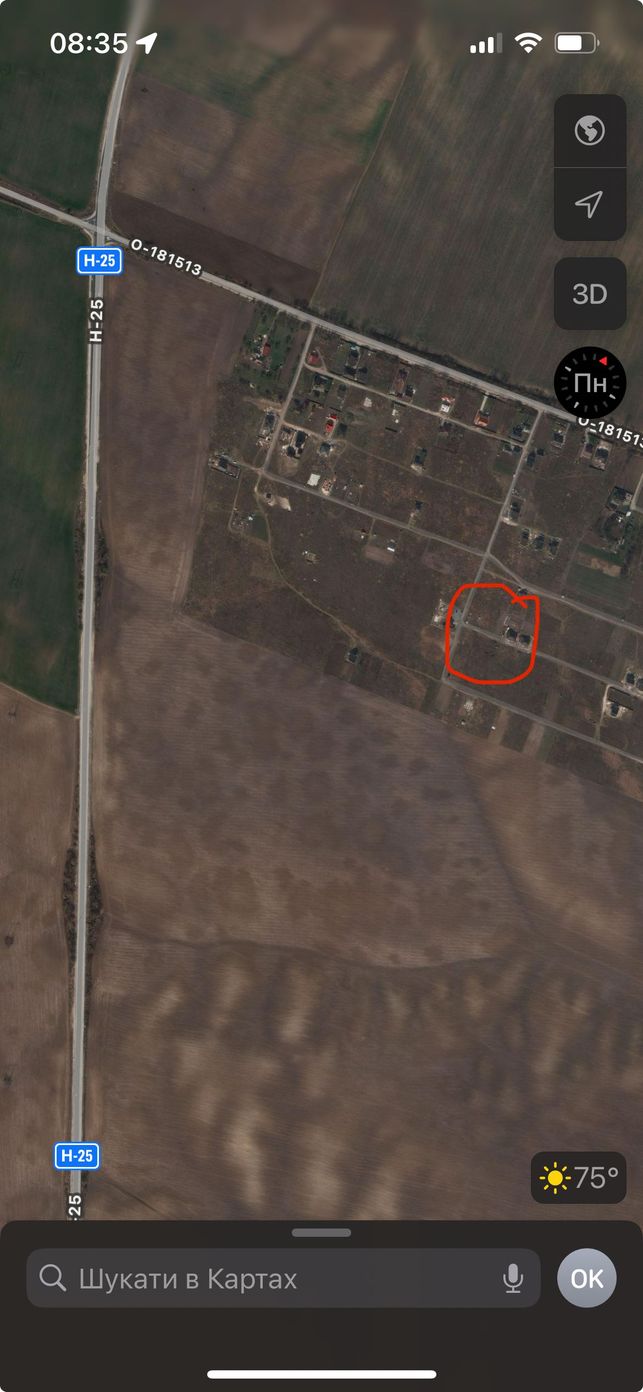643x1392 pixels.
Task: Expand the search panel grab handle
Action: coord(321,1233)
